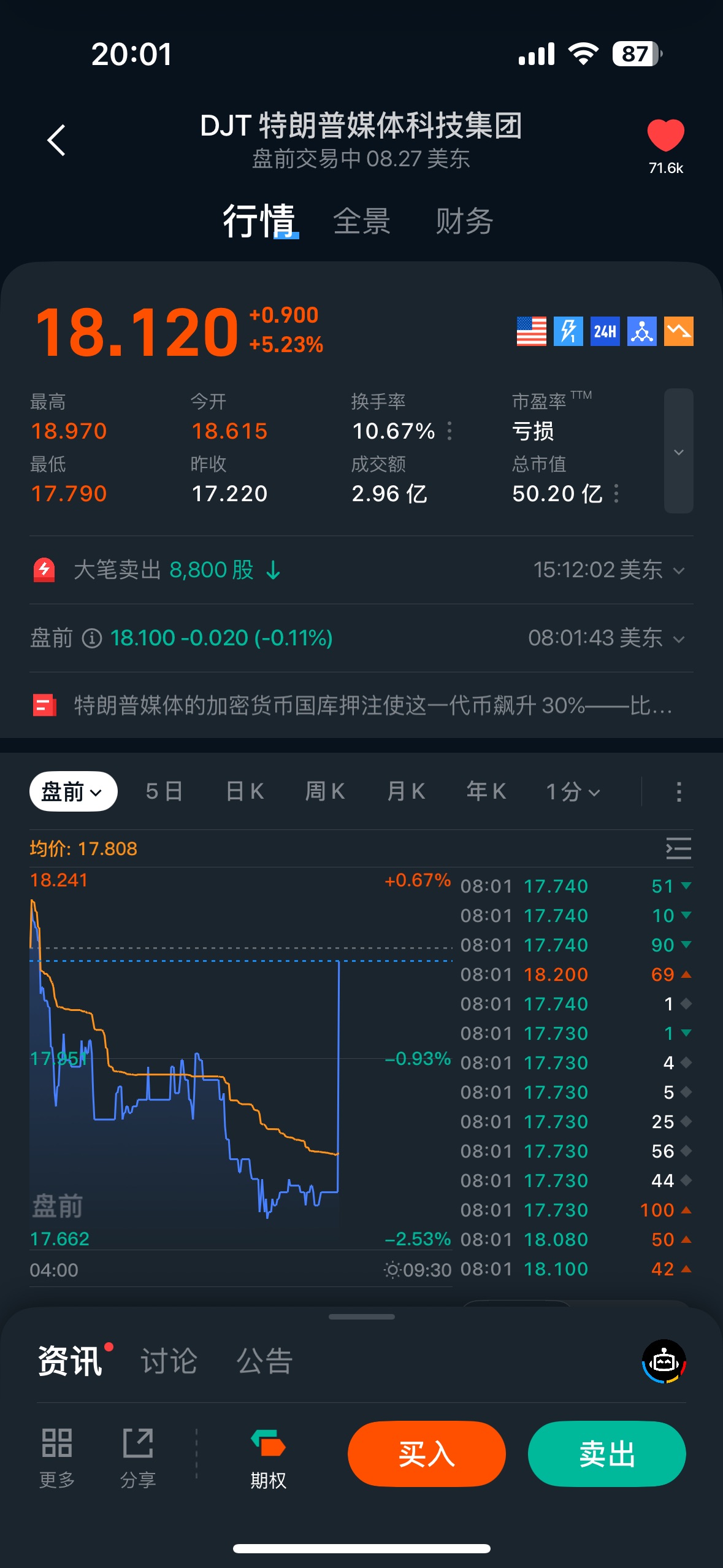723x1568 pixels.
Task: Select the 日K chart view
Action: pyautogui.click(x=245, y=791)
